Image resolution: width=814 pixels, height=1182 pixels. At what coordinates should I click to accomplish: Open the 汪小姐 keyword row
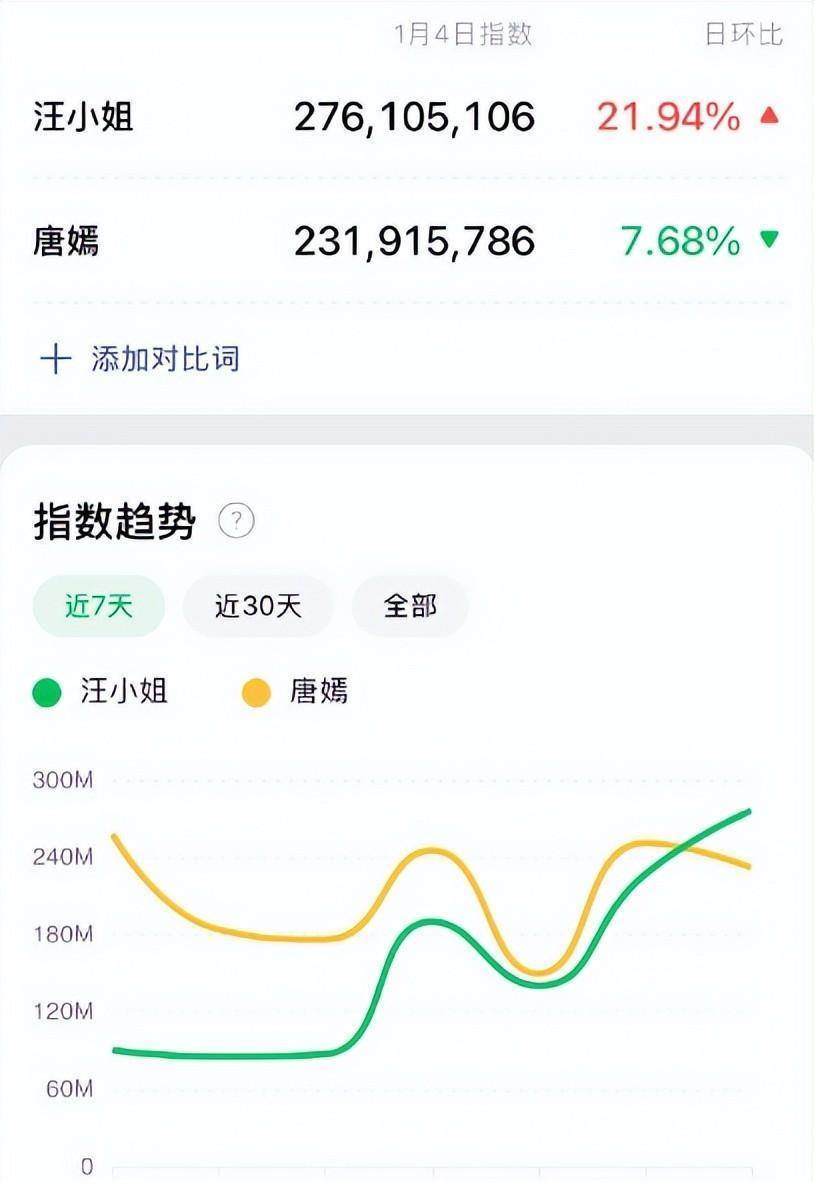407,118
